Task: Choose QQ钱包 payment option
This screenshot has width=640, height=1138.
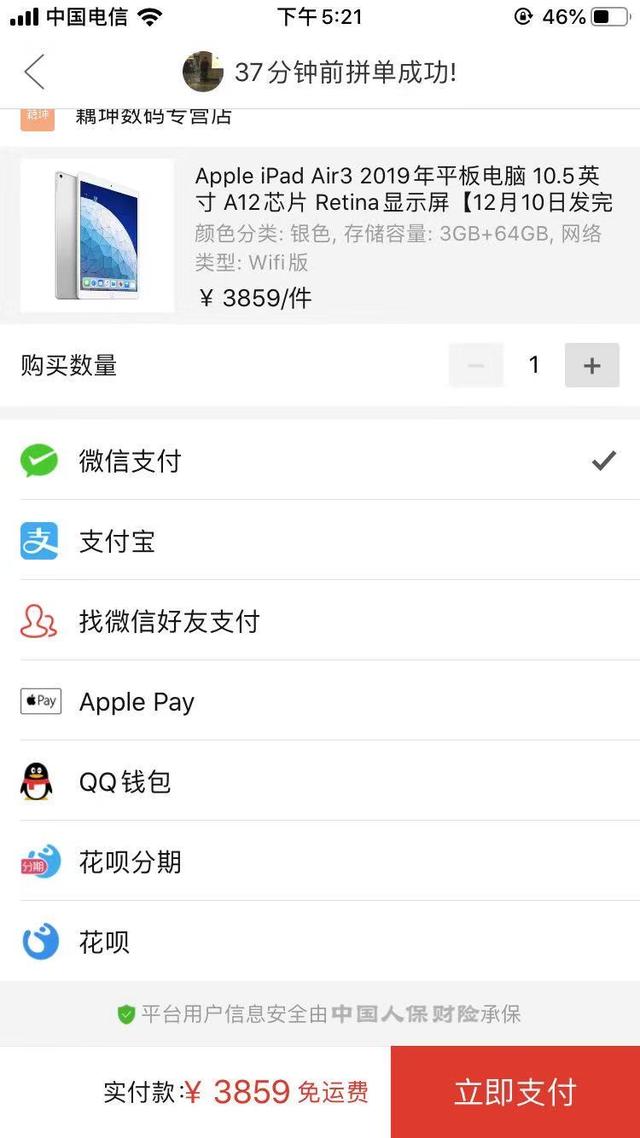Action: tap(320, 782)
